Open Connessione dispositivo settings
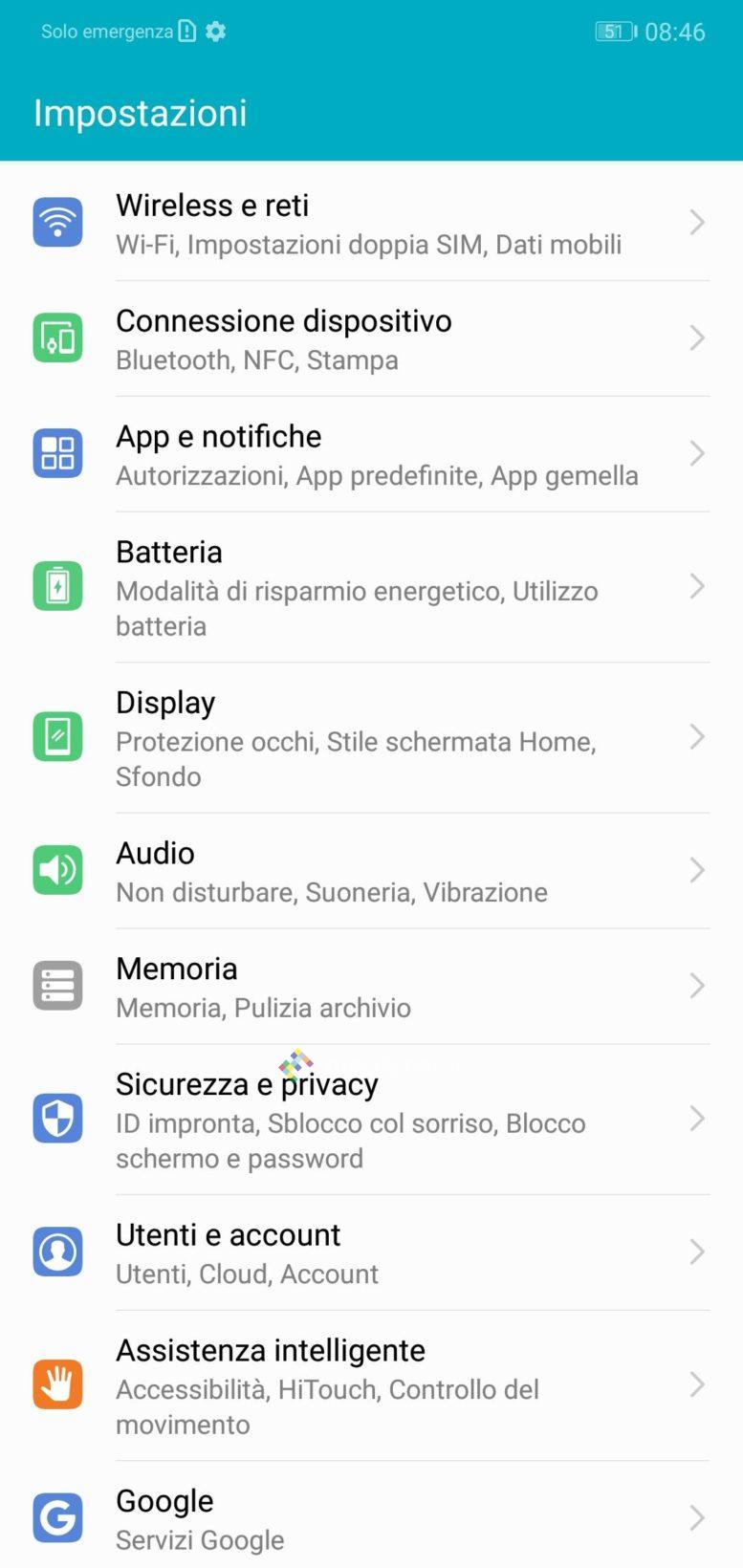This screenshot has height=1568, width=743. point(368,338)
